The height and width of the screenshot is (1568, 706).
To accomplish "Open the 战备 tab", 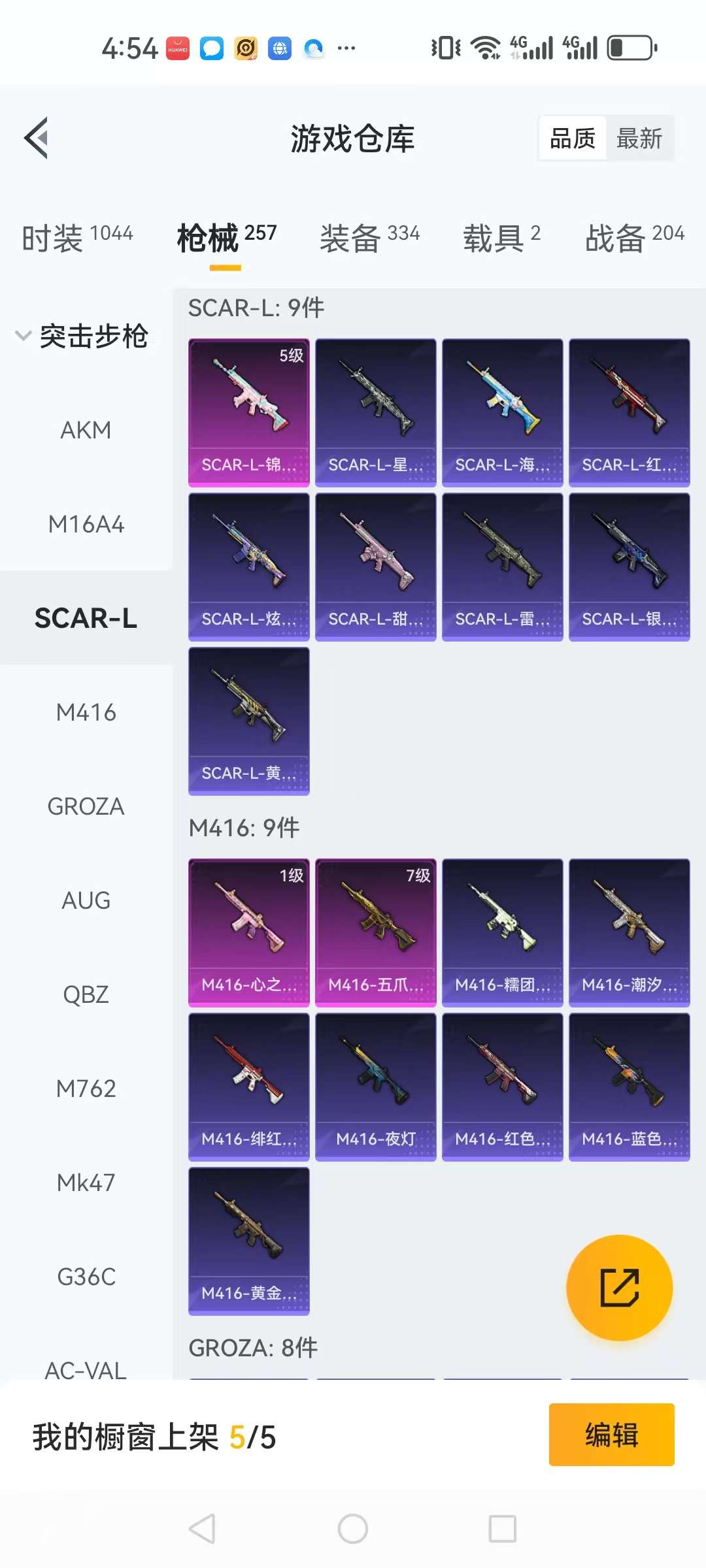I will [634, 237].
